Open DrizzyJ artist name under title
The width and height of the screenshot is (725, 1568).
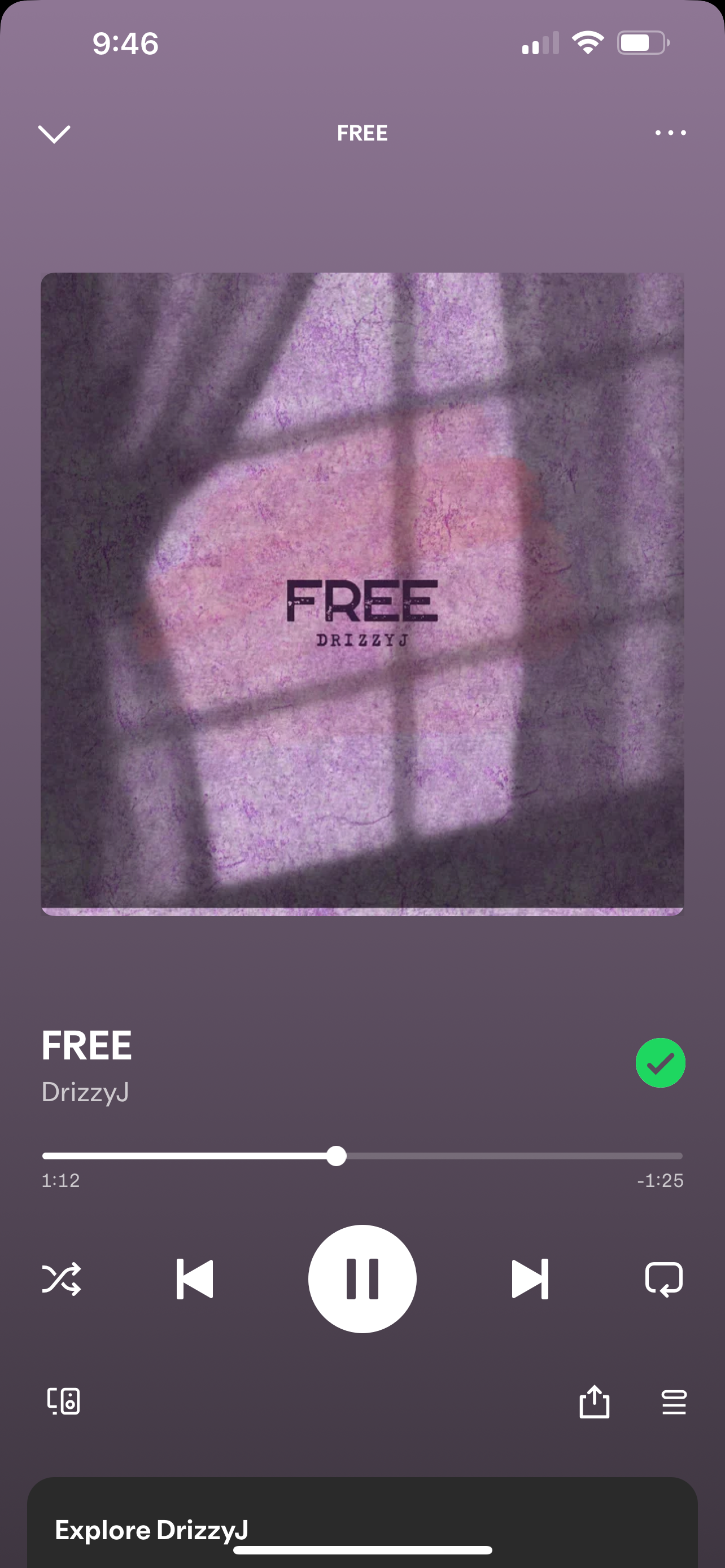[85, 1092]
